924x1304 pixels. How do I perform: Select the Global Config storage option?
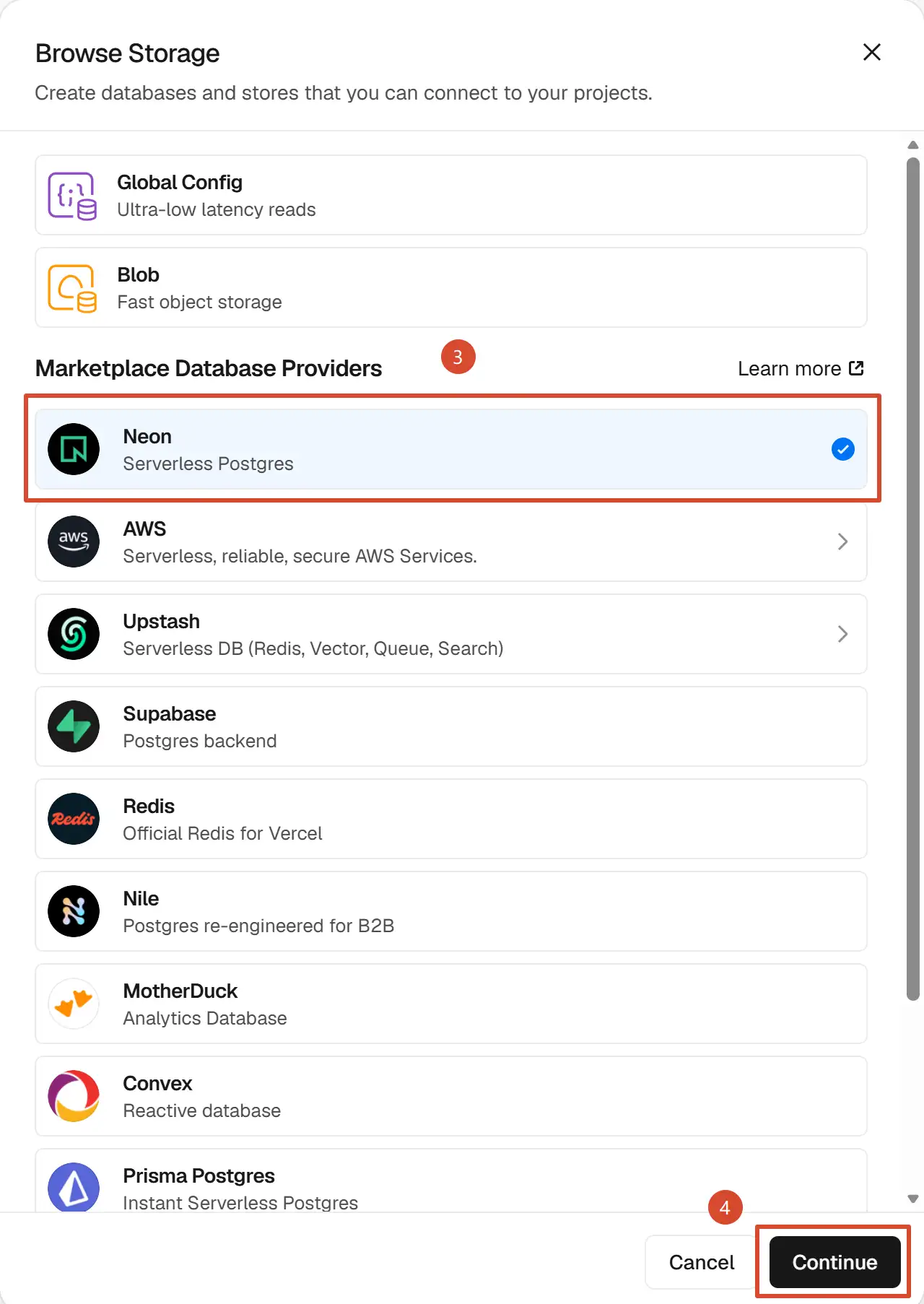(x=451, y=195)
